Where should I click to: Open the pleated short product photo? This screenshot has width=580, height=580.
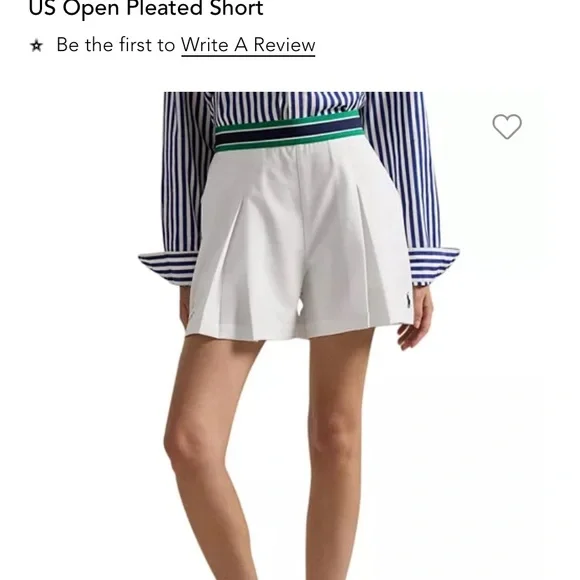[299, 335]
